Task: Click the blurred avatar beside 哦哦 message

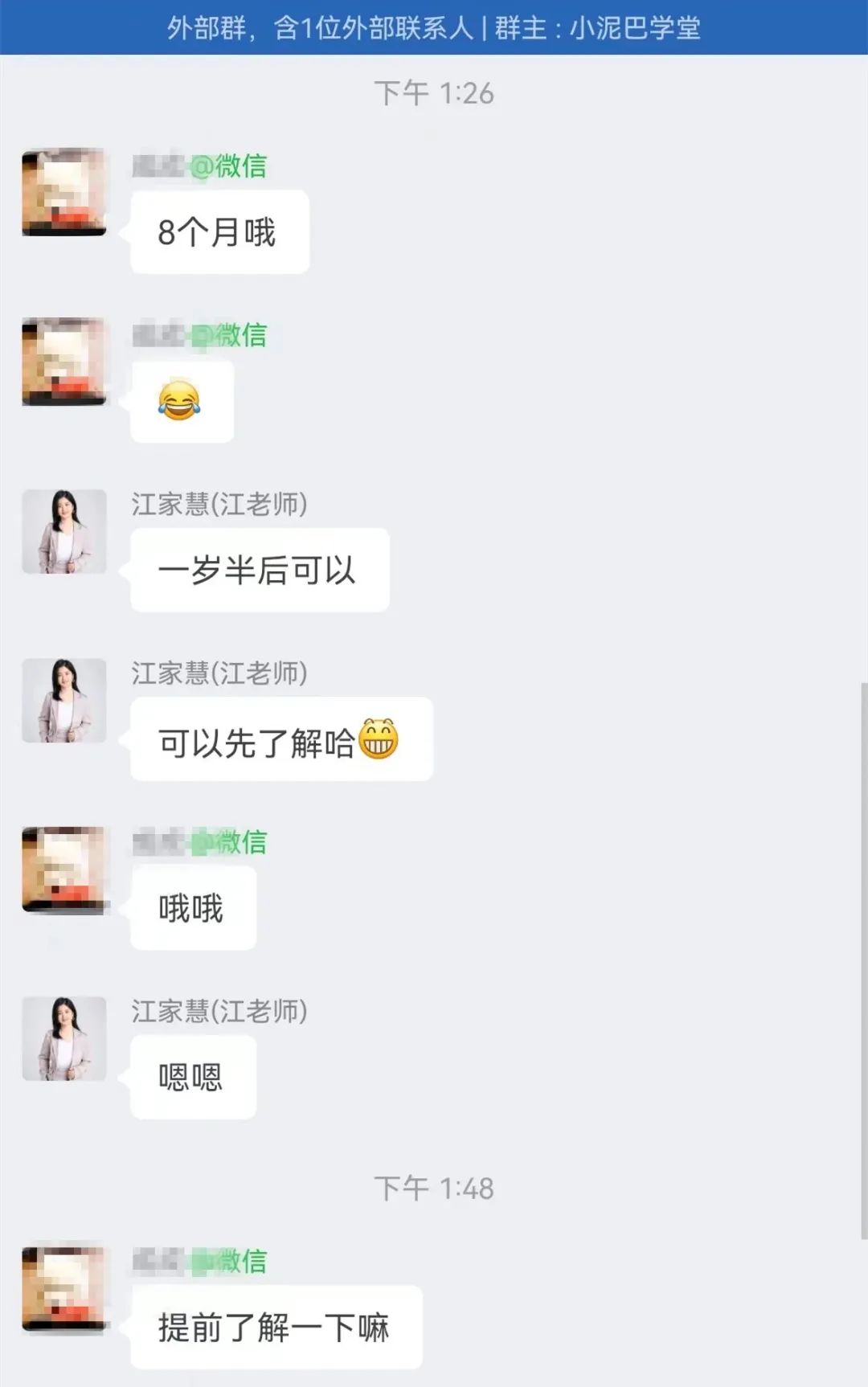Action: pos(64,872)
